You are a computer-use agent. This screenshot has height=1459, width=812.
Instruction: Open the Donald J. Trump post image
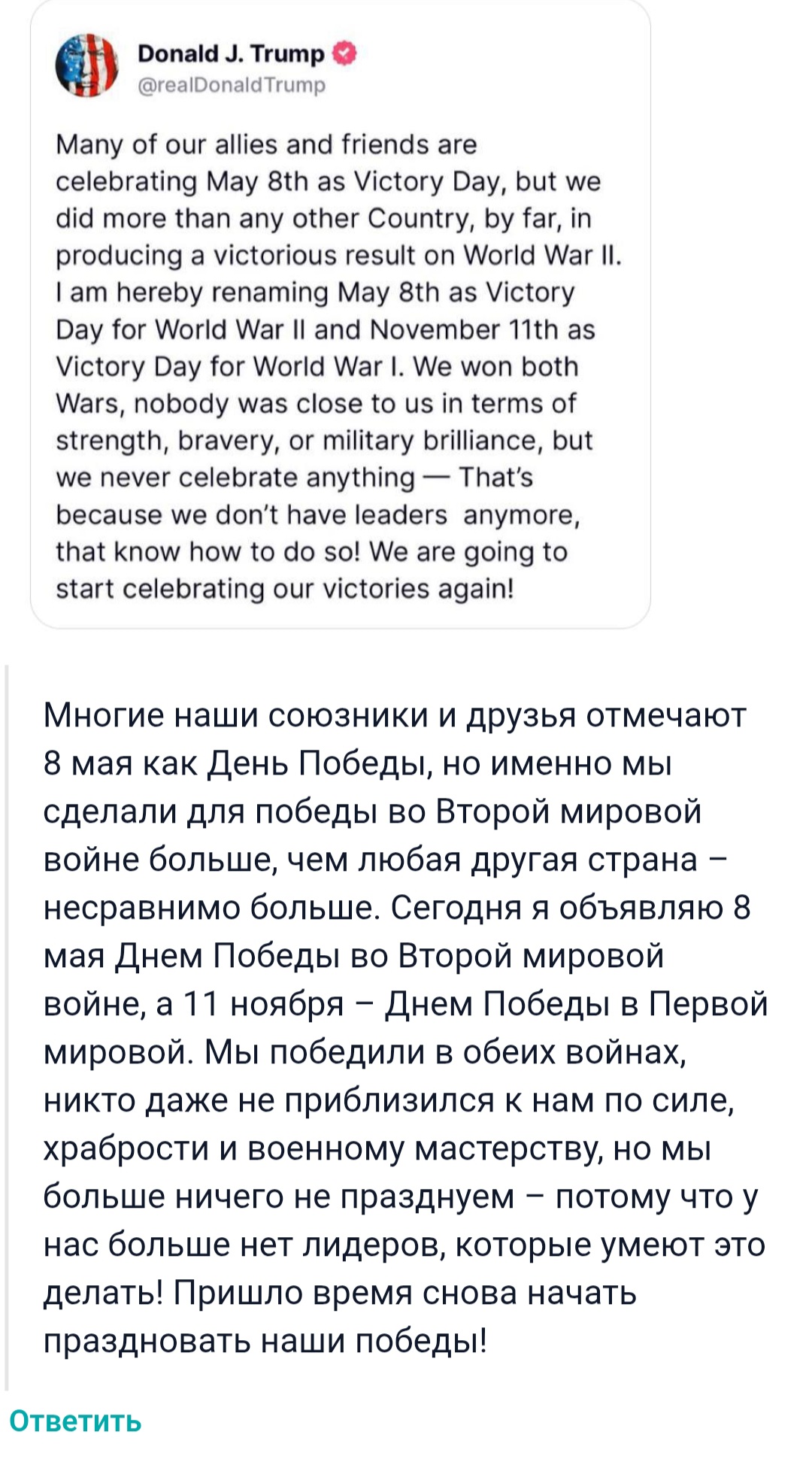click(x=341, y=314)
